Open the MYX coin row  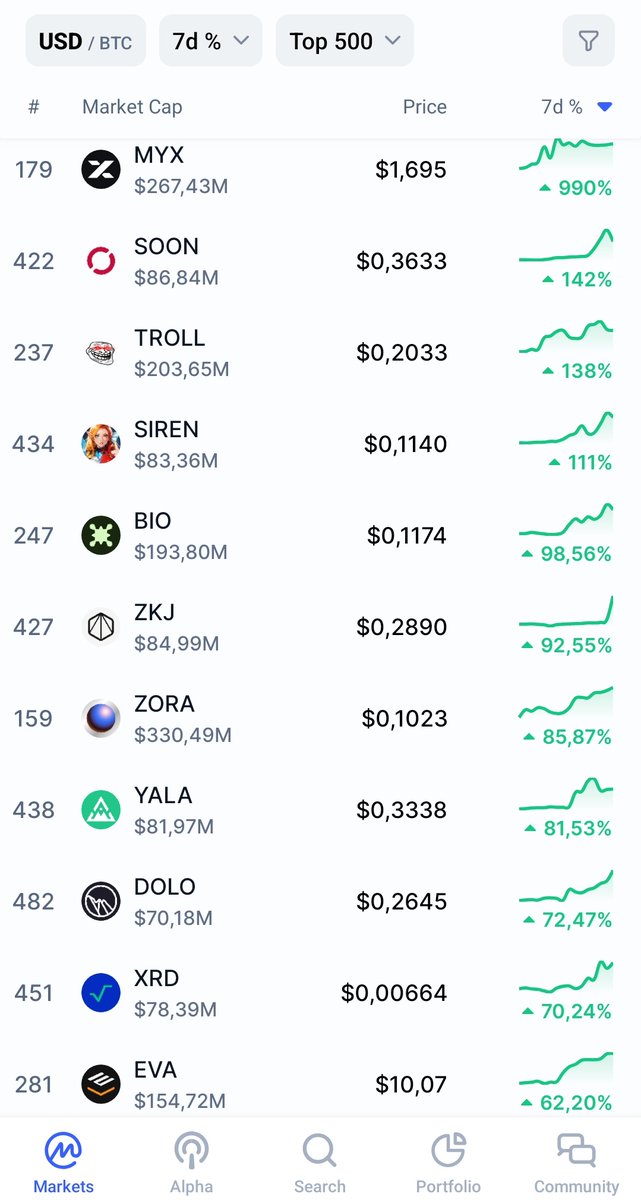tap(320, 170)
